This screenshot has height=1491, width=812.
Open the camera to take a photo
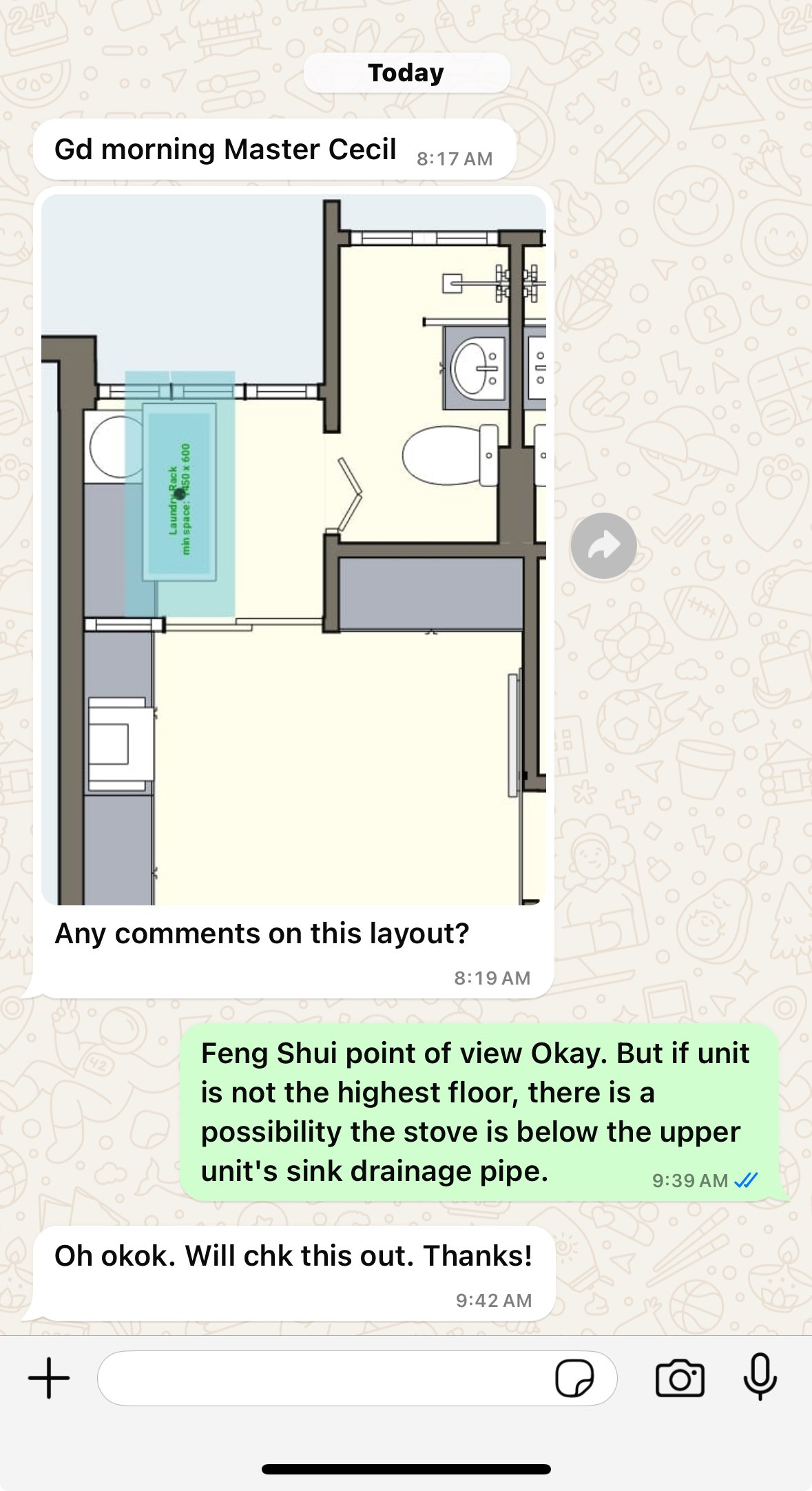click(680, 1378)
